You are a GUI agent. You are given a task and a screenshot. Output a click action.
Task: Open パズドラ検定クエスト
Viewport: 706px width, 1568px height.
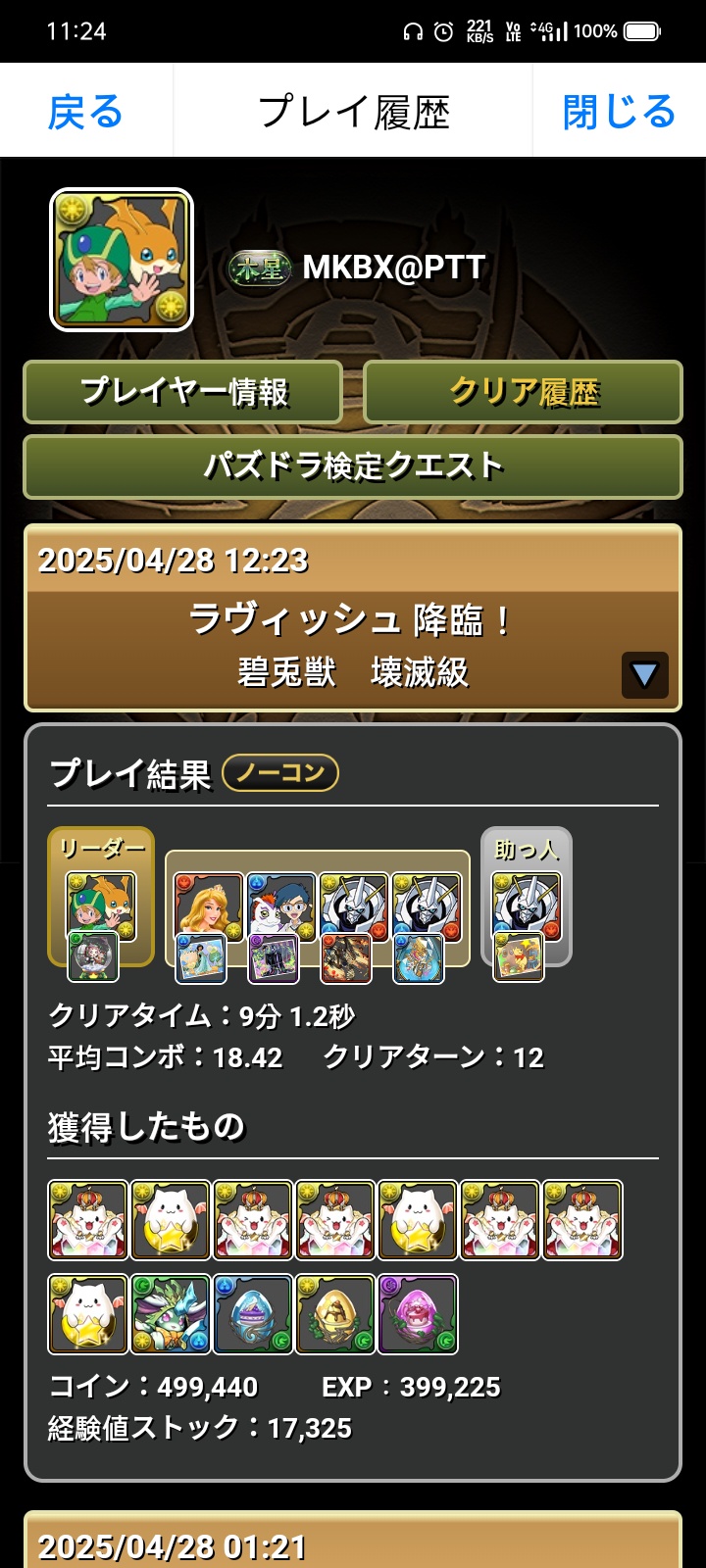coord(353,466)
